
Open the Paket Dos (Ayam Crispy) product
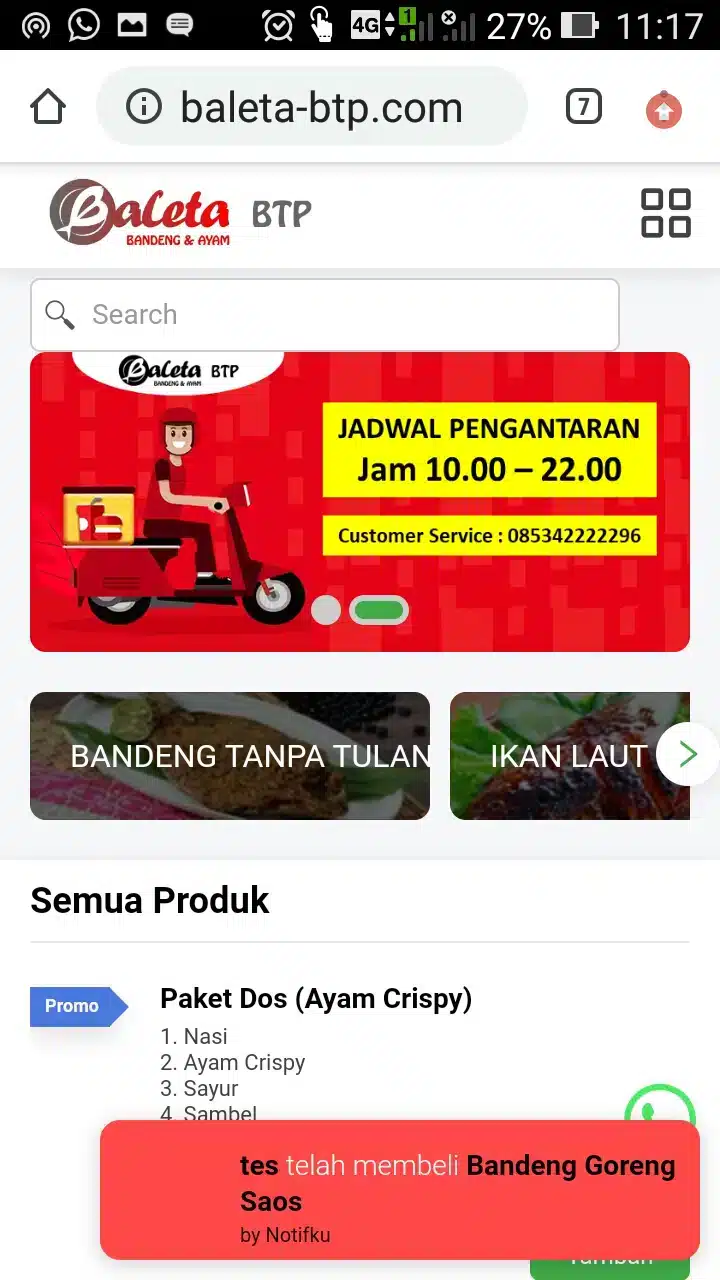click(x=316, y=999)
